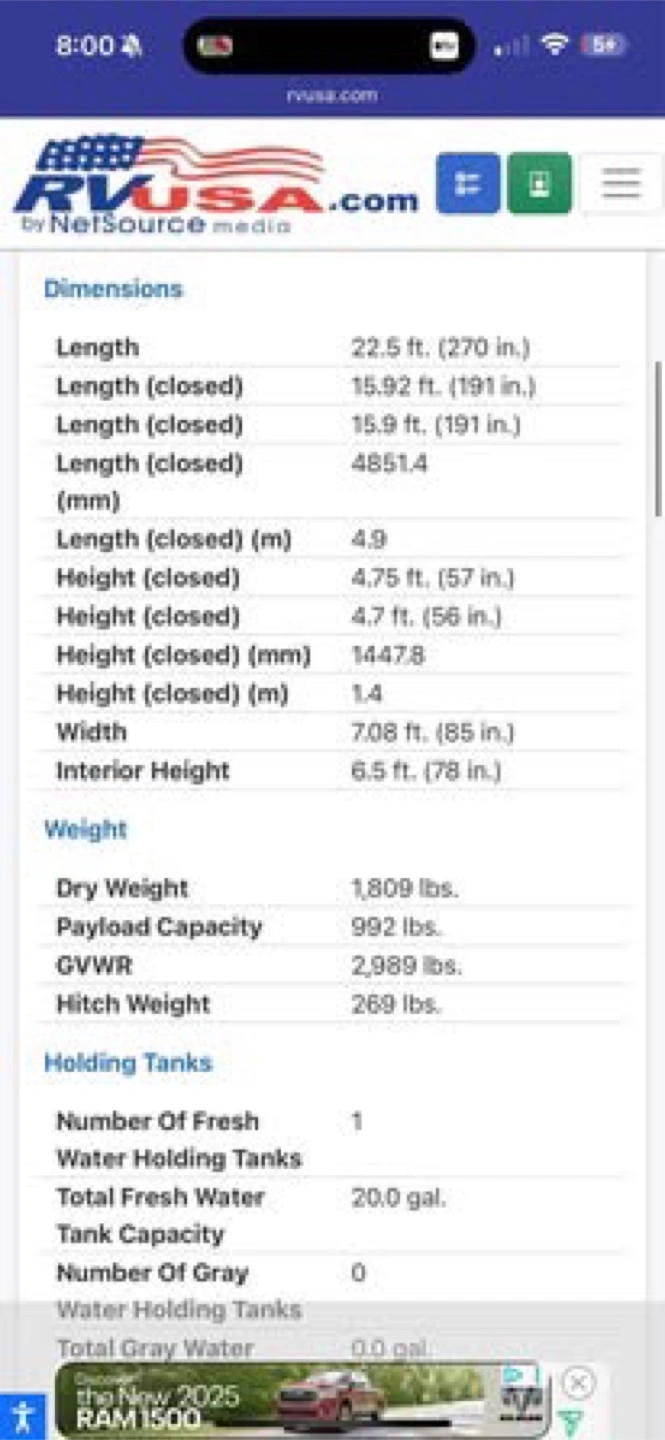Open the hamburger navigation menu
665x1440 pixels.
621,184
